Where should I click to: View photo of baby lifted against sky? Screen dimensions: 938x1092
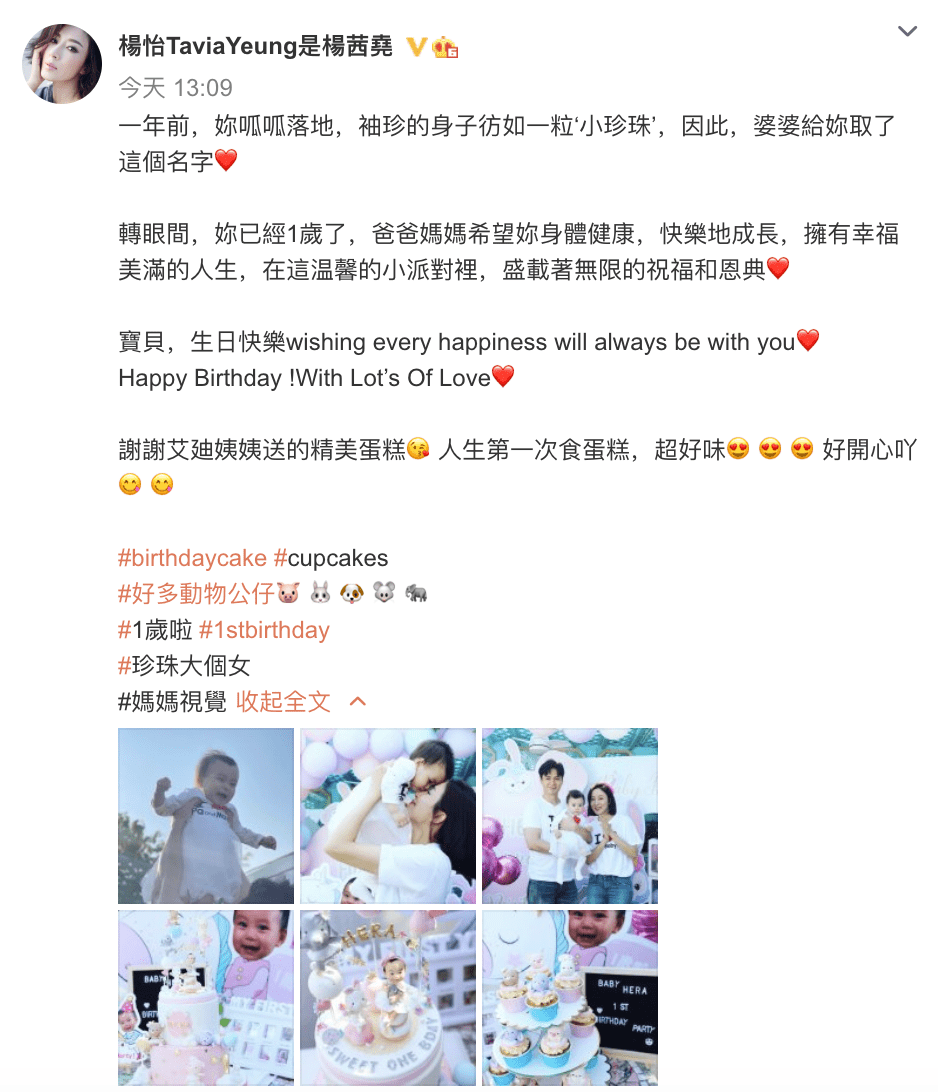(206, 816)
